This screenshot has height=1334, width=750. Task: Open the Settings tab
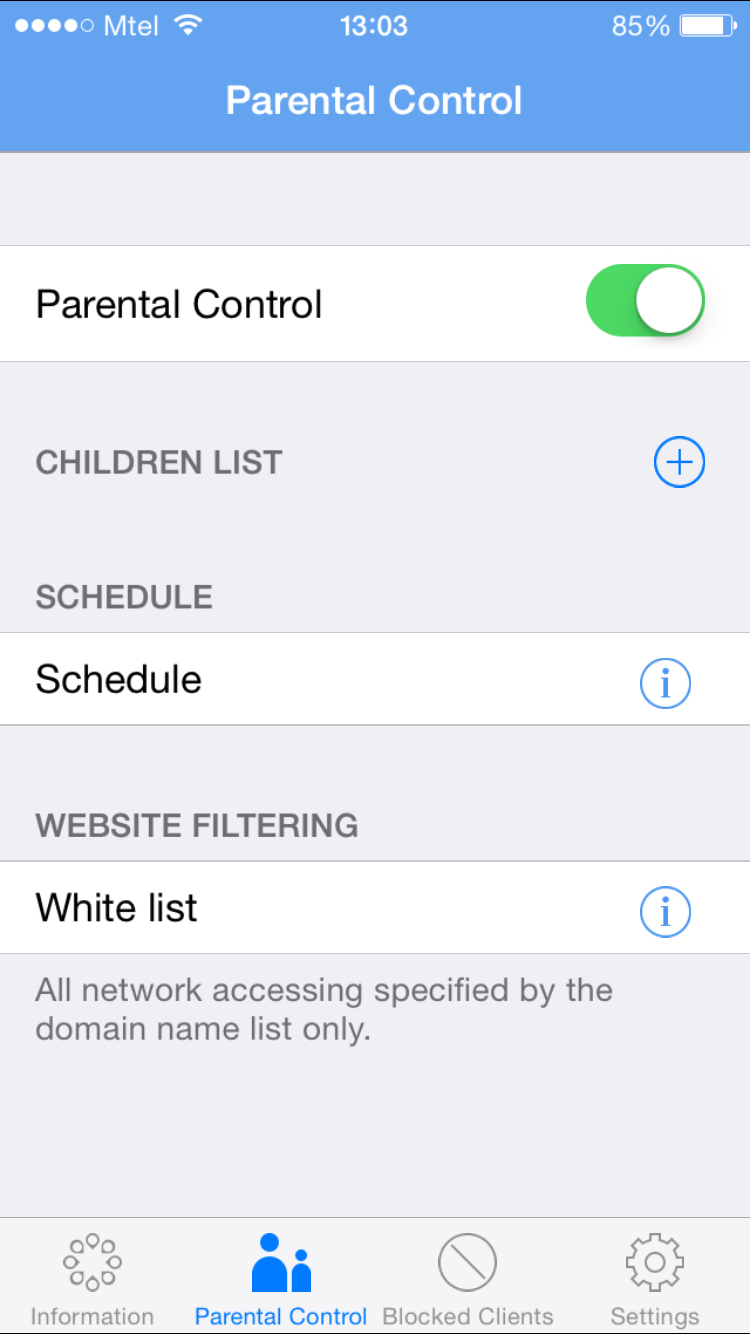point(655,1279)
